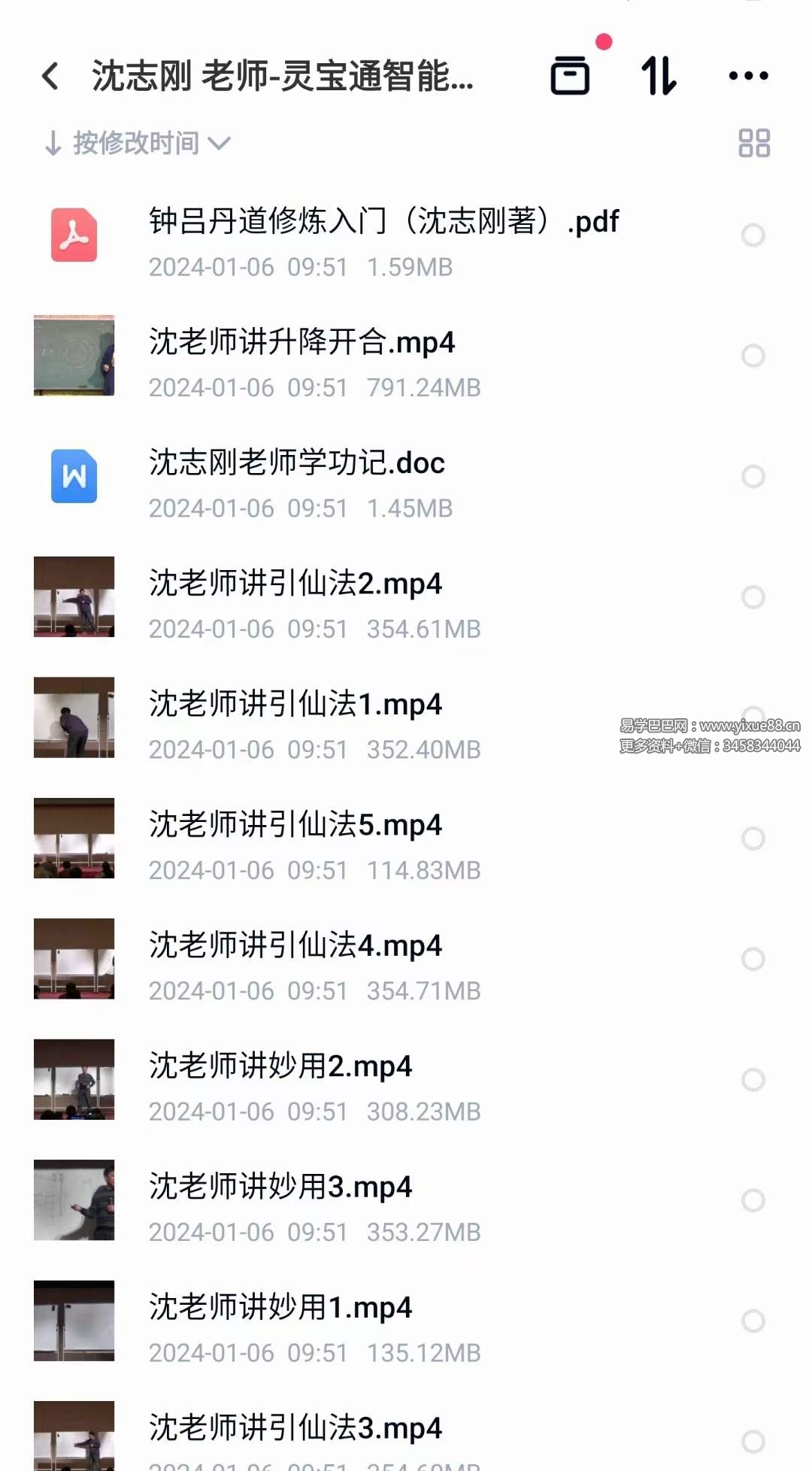The image size is (812, 1471).
Task: Check the circle next to 沈老师讲升降开合.mp4
Action: (x=754, y=356)
